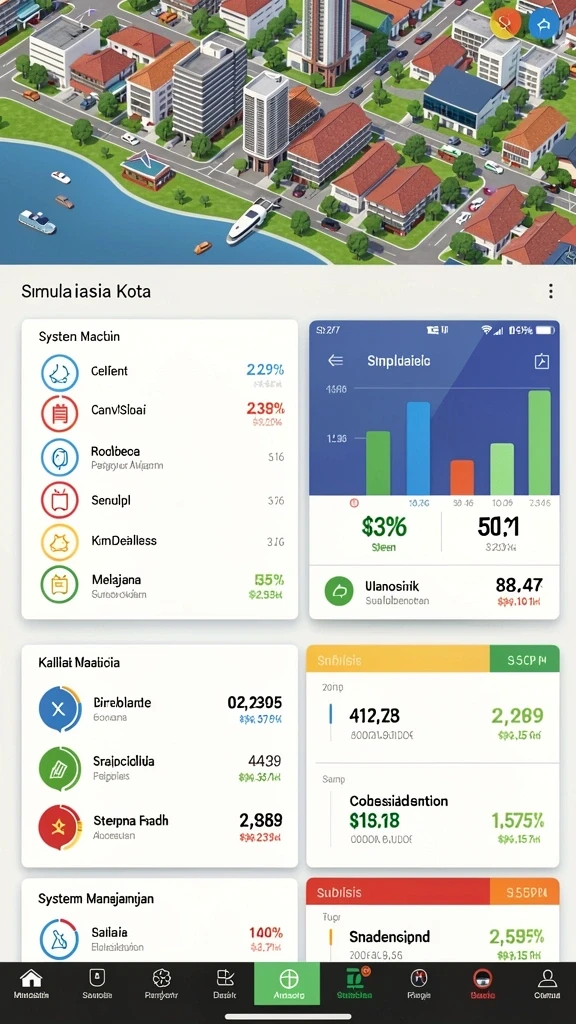The image size is (576, 1024).
Task: Open the Senulpl entry
Action: tap(160, 500)
